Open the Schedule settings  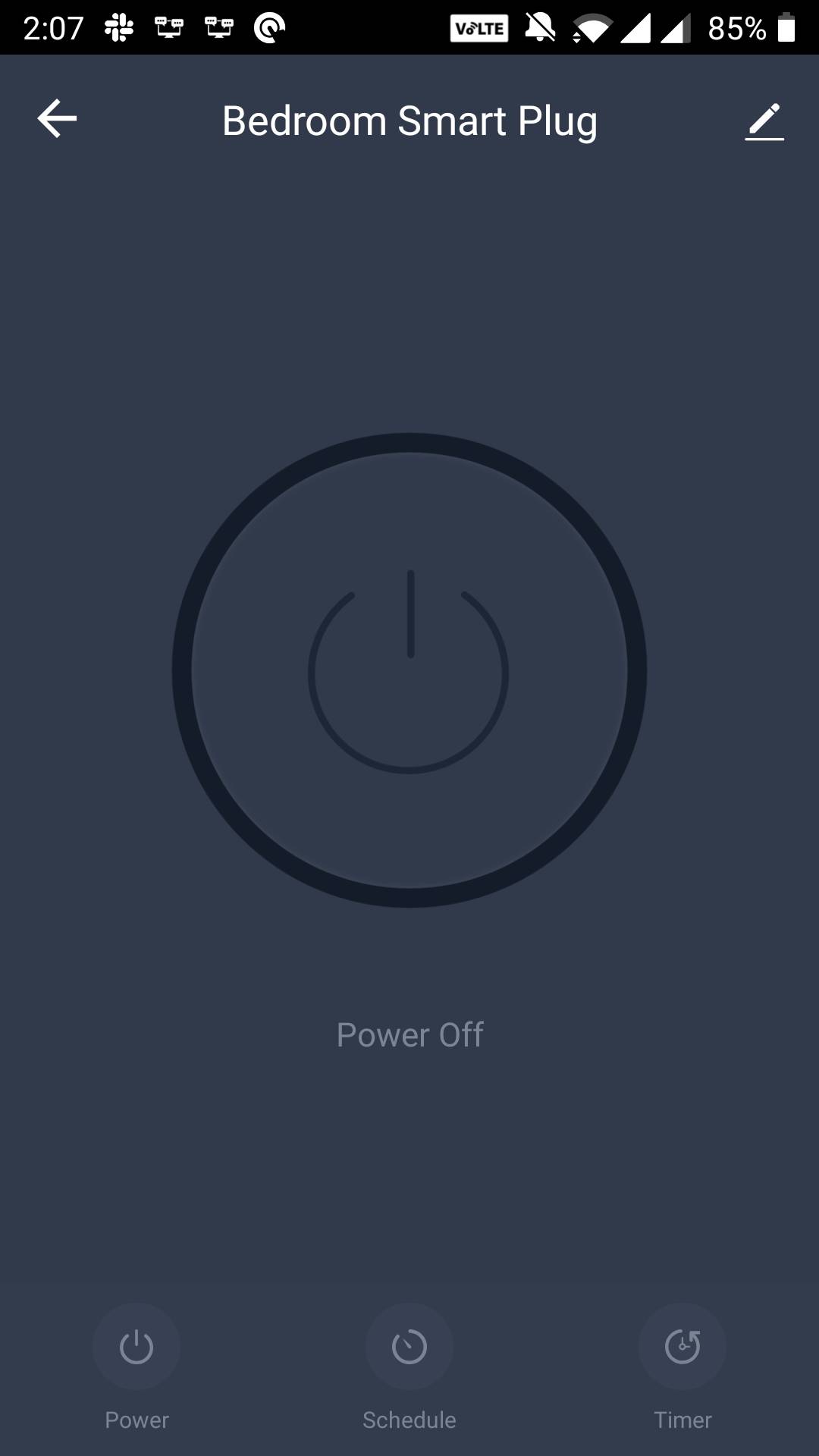point(409,1347)
